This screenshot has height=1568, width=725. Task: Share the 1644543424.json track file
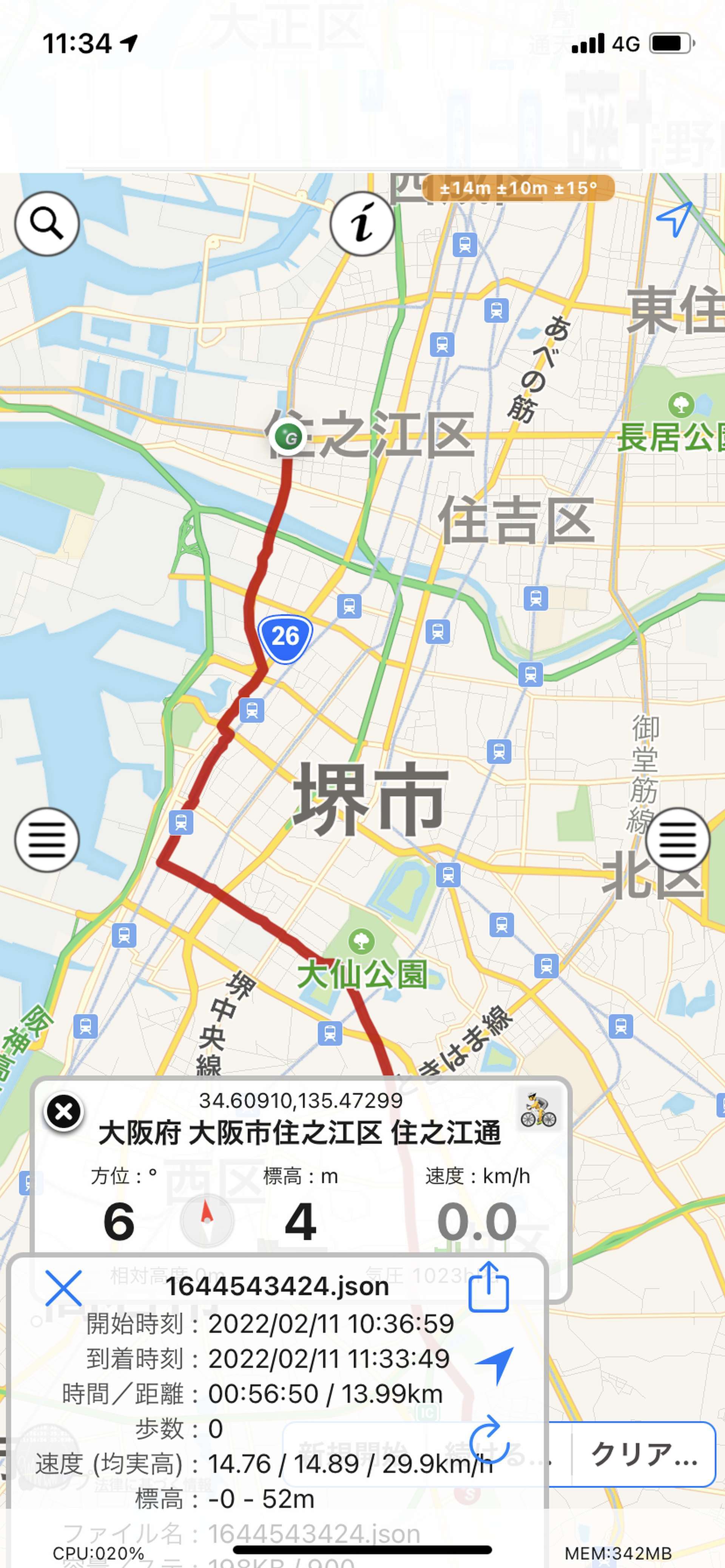(x=488, y=1286)
